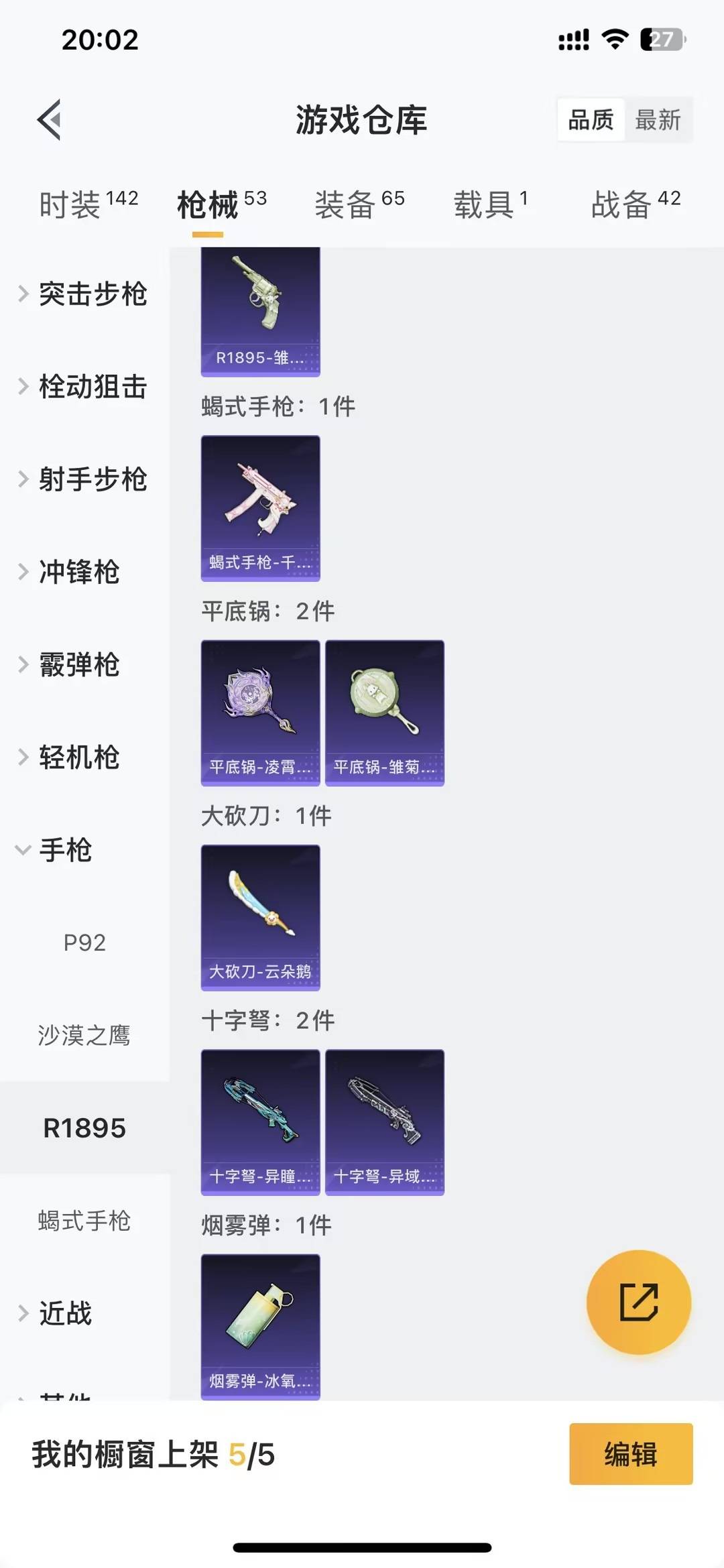Select the 平底锅-凌霄 pan skin
724x1568 pixels.
(x=260, y=714)
